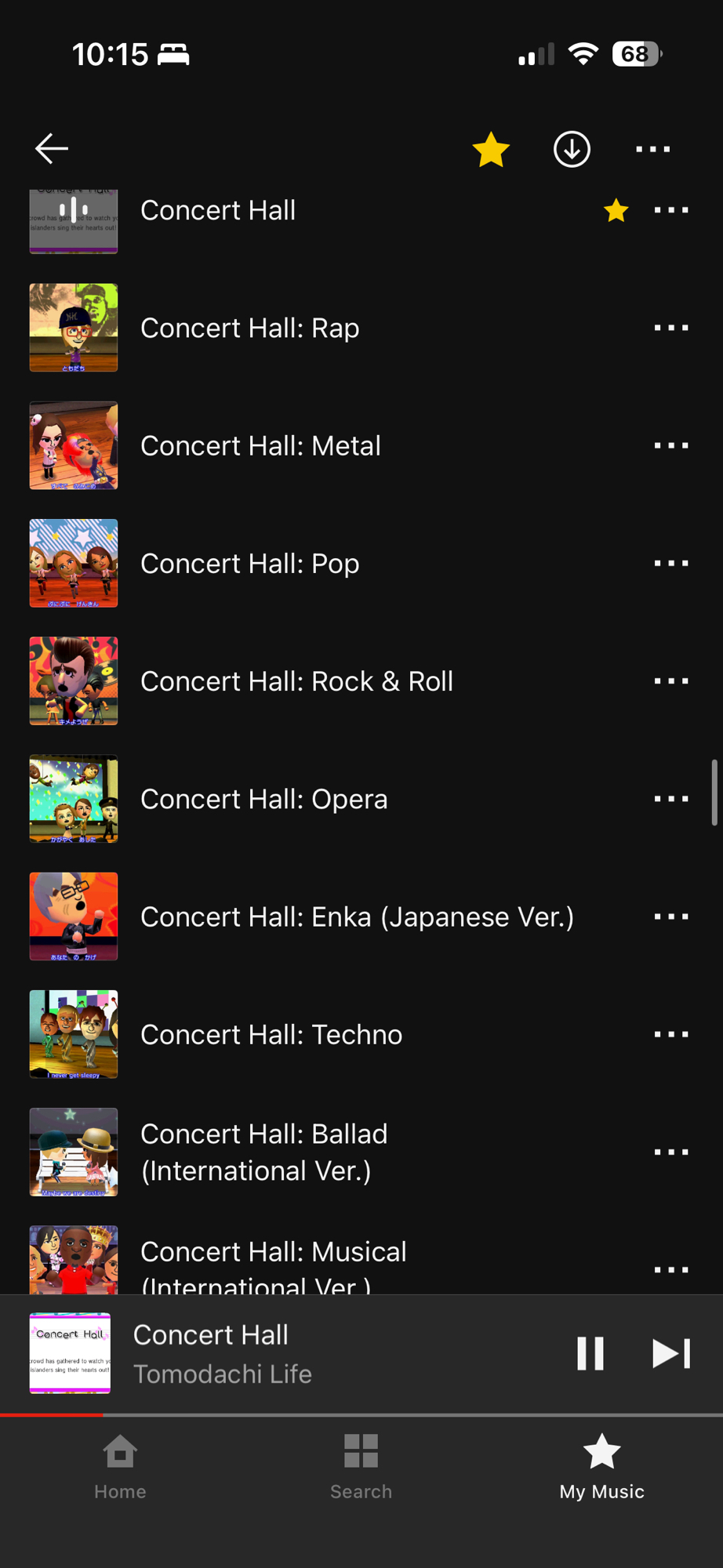Switch to the Home tab
Viewport: 723px width, 1568px height.
120,1466
